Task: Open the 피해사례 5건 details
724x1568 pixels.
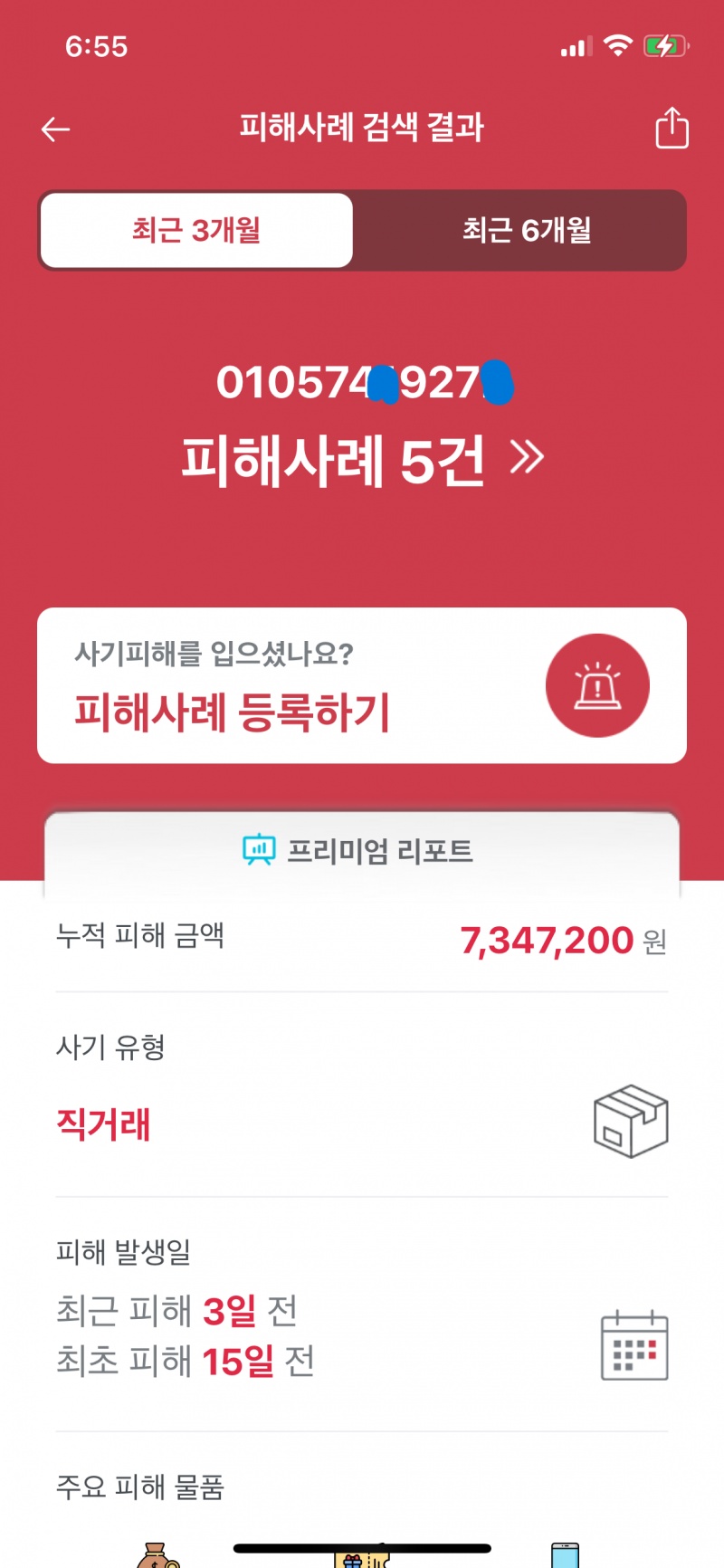Action: click(362, 459)
